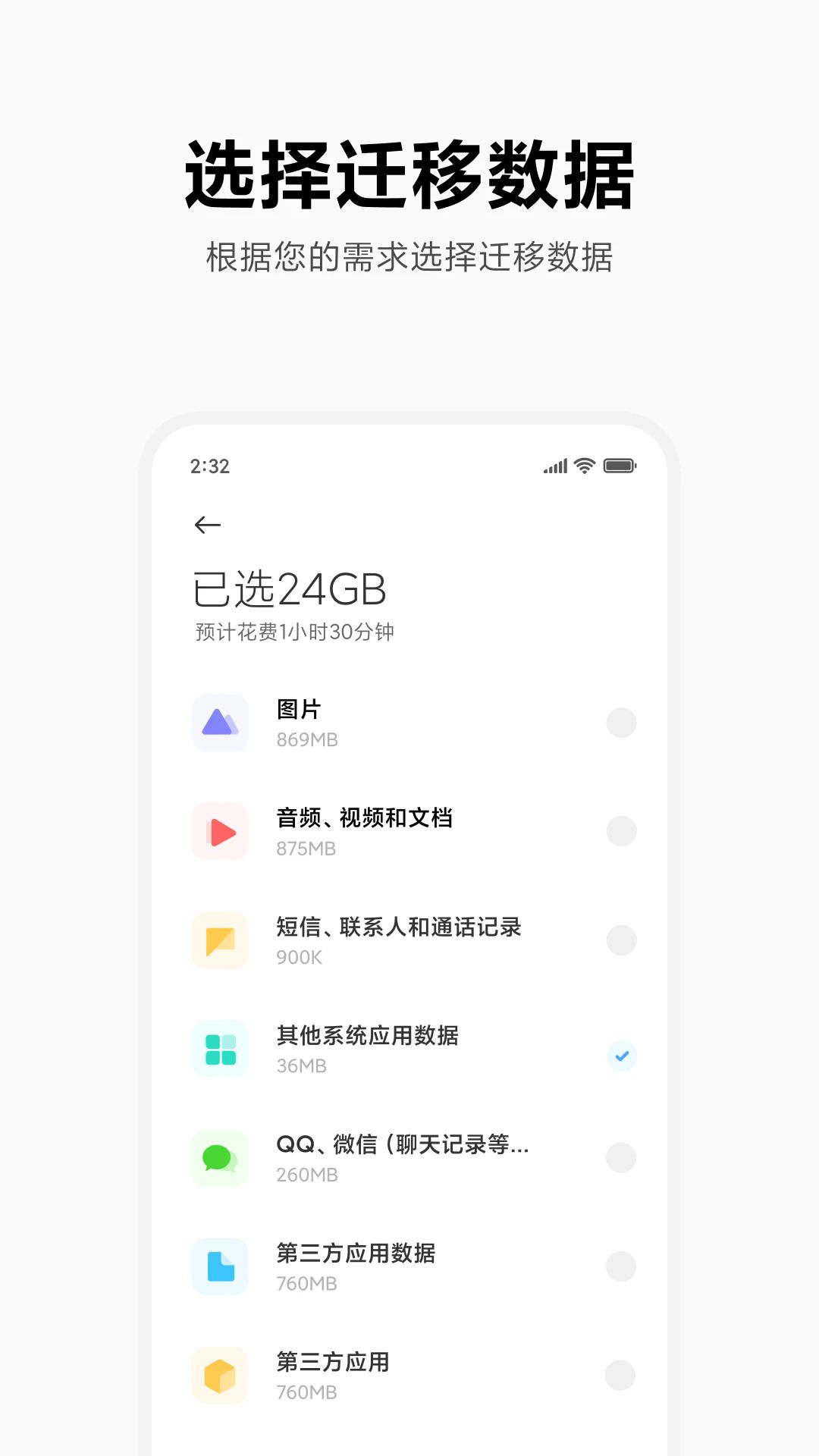Check the 第三方应用数据 circle

pos(622,1266)
